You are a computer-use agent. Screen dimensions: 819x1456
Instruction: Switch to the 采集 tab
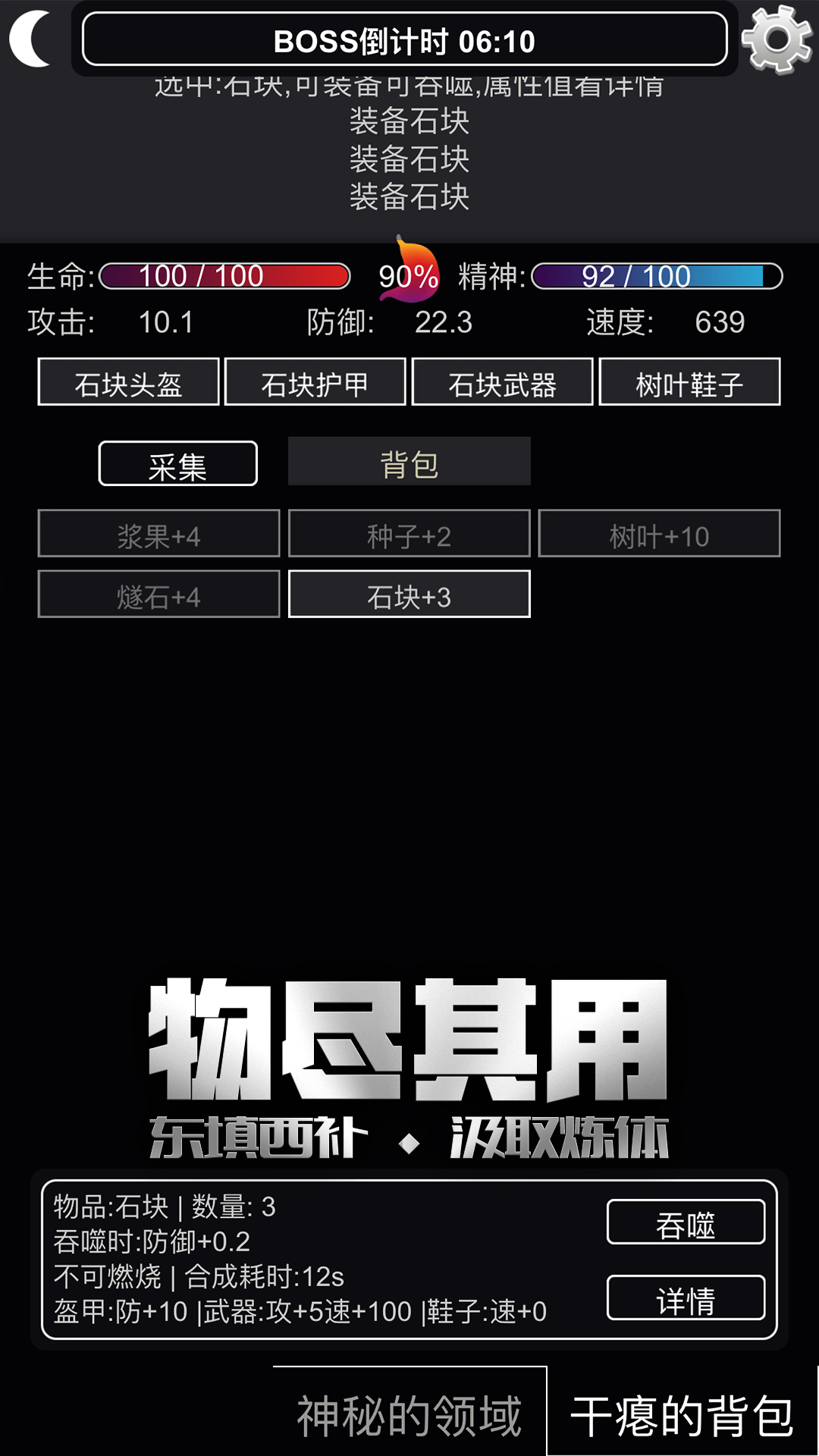[x=177, y=463]
